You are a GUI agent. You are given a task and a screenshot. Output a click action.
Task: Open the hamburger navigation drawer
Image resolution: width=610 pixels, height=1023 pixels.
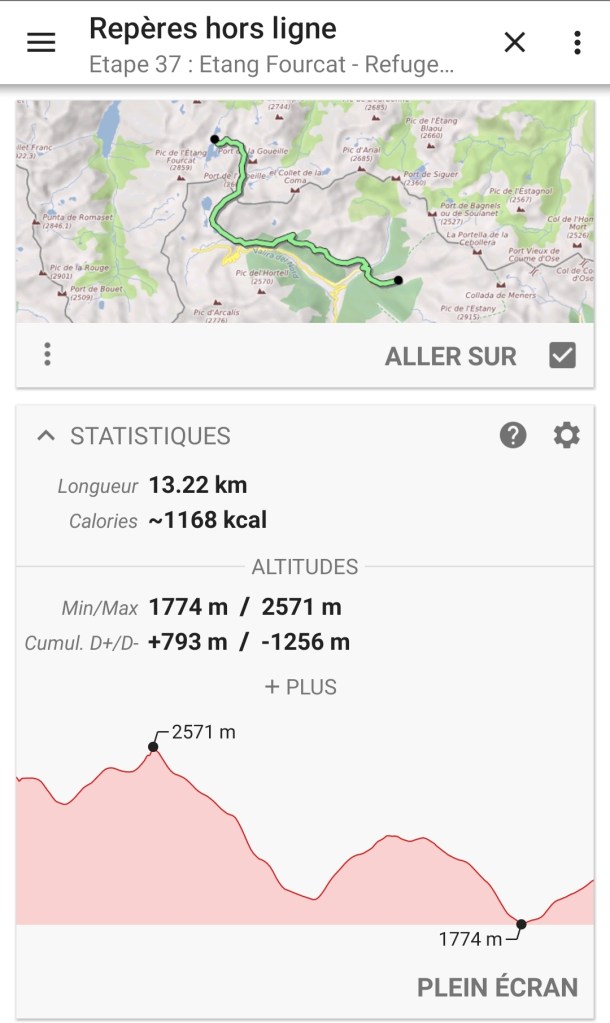[41, 42]
